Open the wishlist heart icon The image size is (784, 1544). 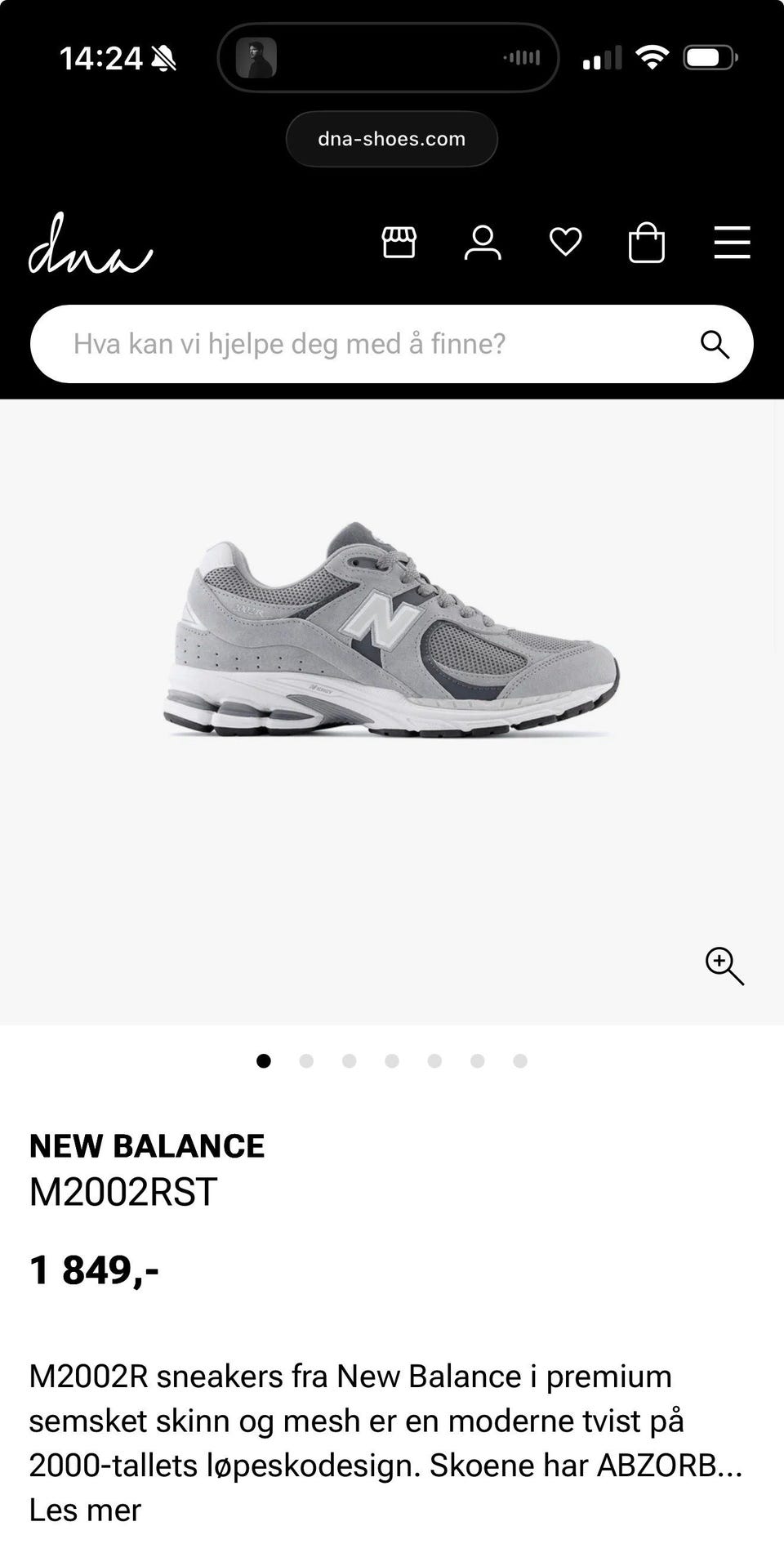pos(565,243)
